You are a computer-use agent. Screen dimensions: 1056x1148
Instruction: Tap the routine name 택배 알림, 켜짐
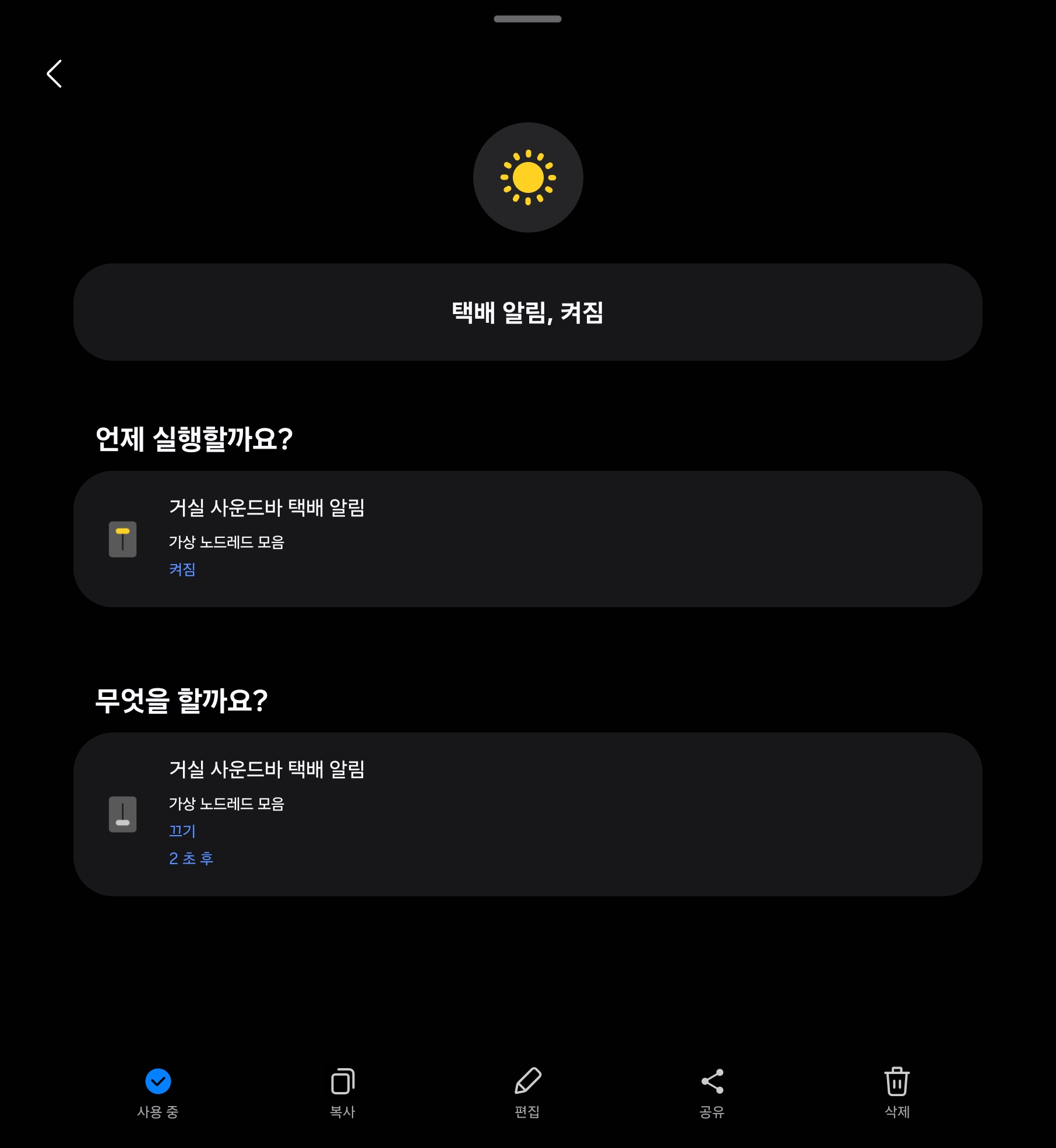click(x=528, y=312)
